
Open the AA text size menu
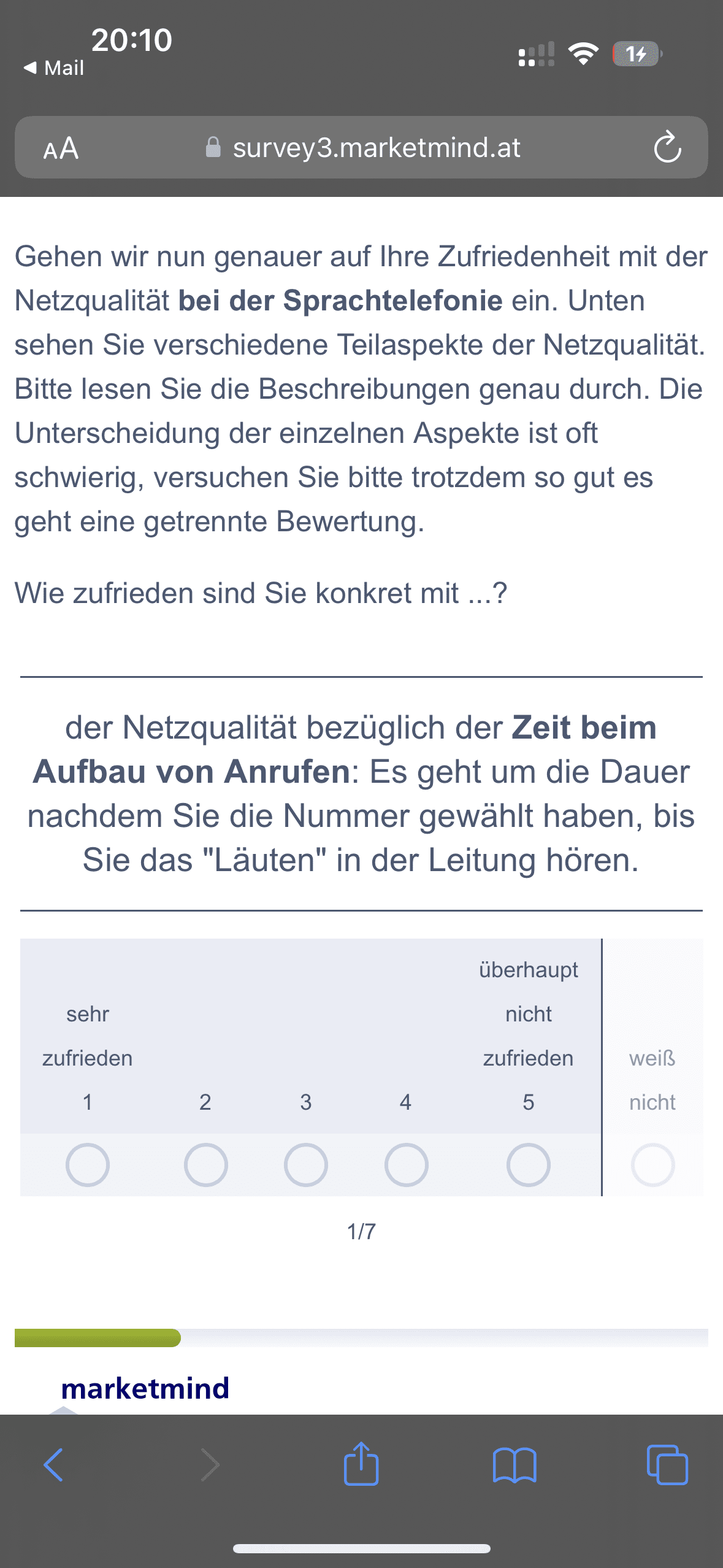pos(61,148)
